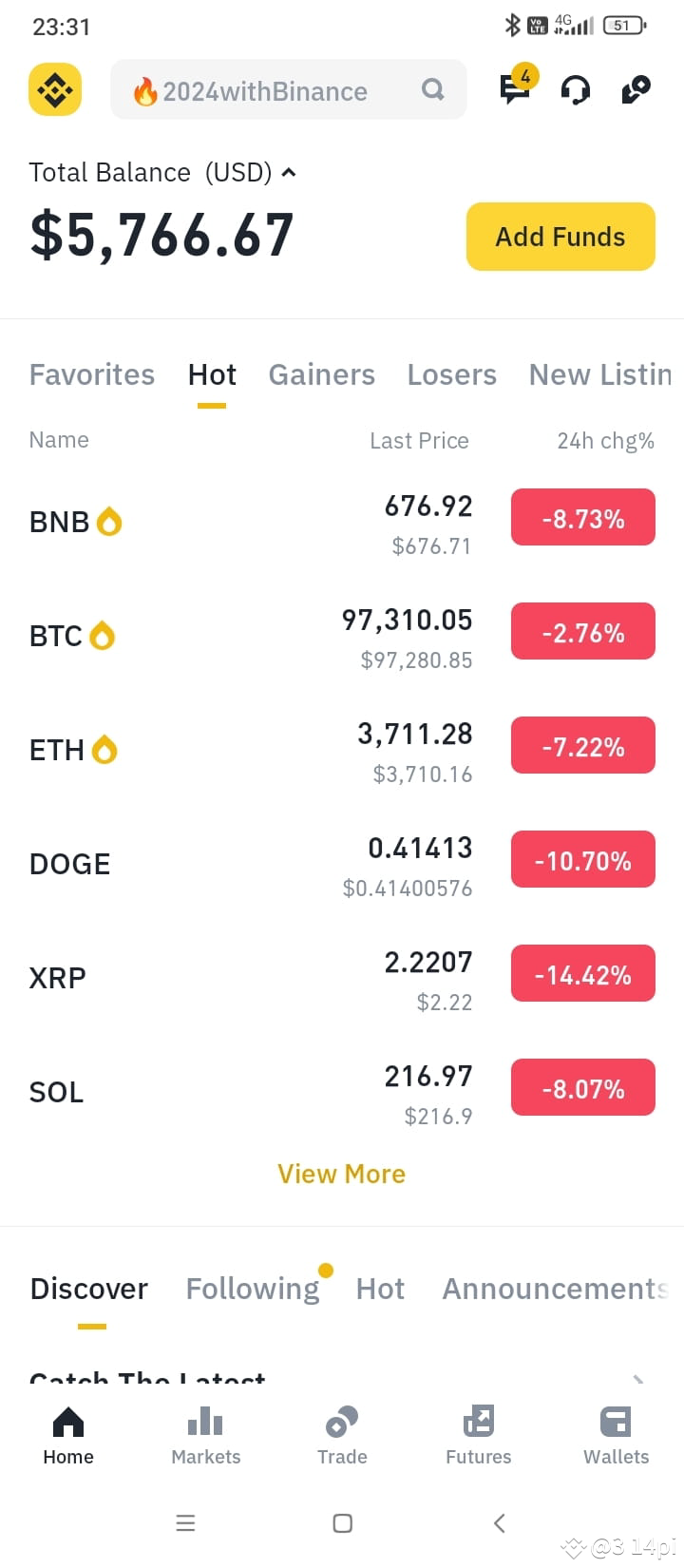The width and height of the screenshot is (684, 1568).
Task: Switch to the Gainers tab
Action: click(x=322, y=374)
